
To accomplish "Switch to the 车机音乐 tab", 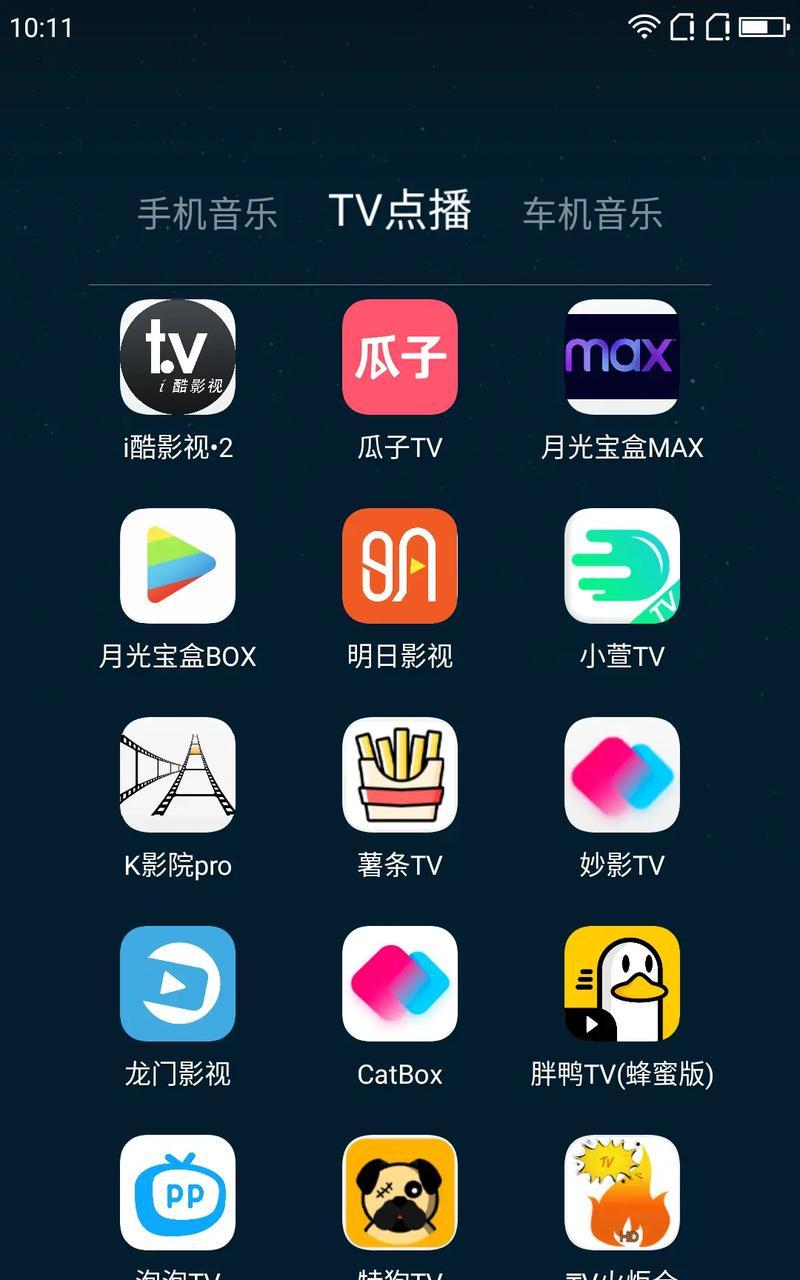I will pos(592,213).
